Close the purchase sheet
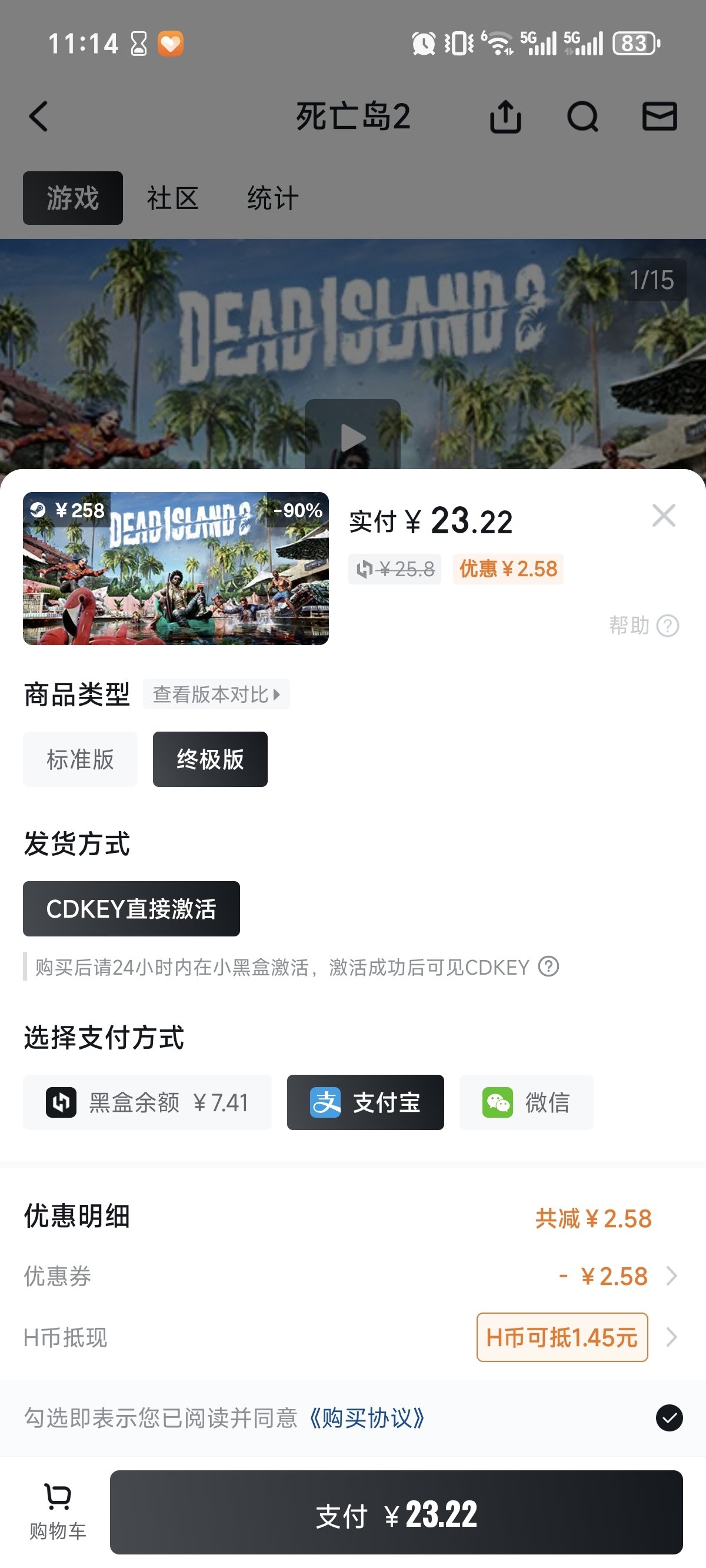706x1568 pixels. point(663,516)
